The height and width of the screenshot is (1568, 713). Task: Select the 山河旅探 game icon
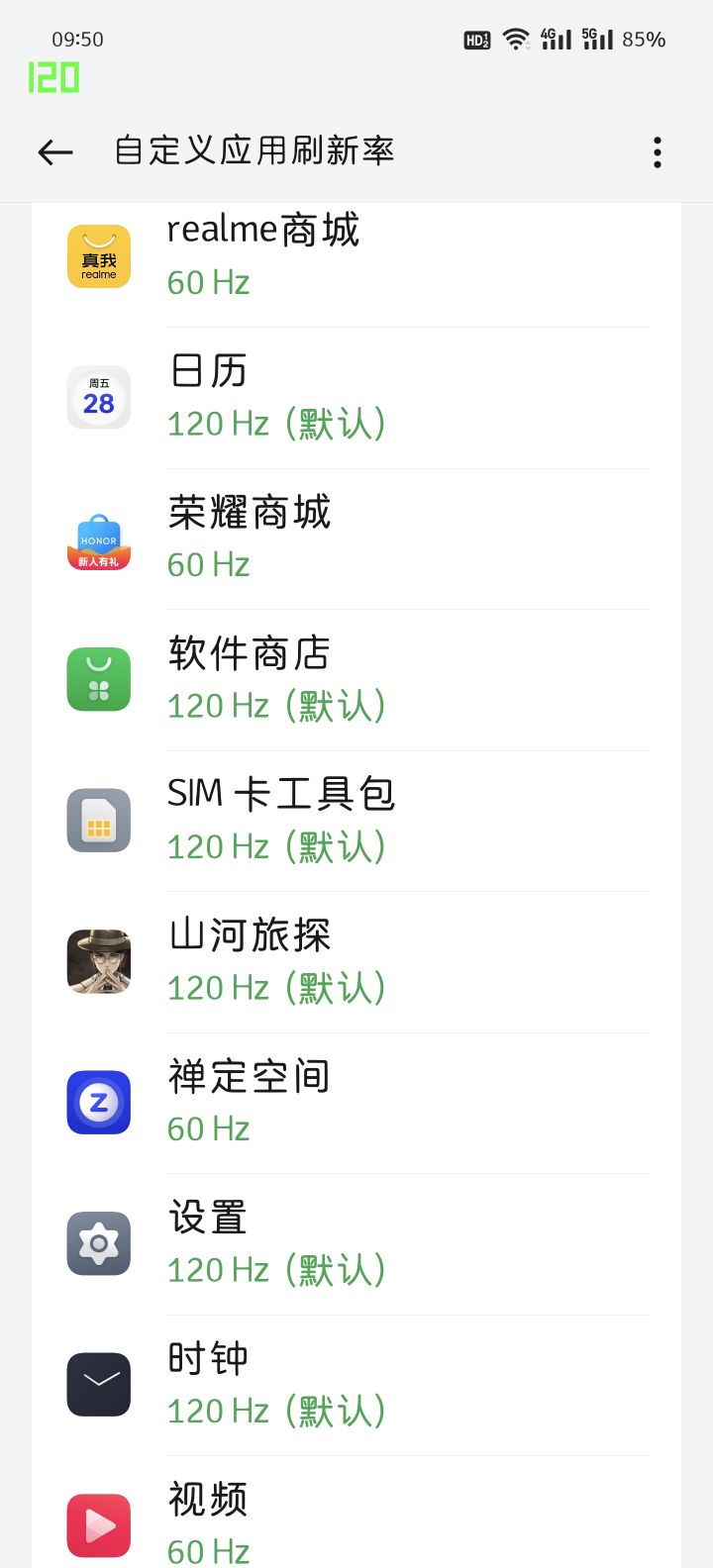pos(98,961)
